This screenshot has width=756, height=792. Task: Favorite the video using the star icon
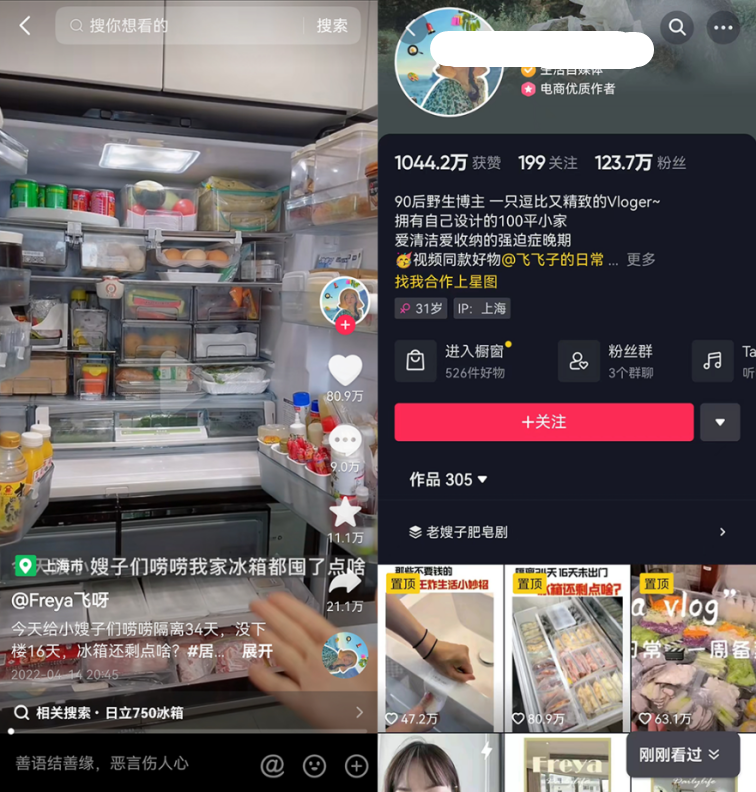(x=345, y=512)
